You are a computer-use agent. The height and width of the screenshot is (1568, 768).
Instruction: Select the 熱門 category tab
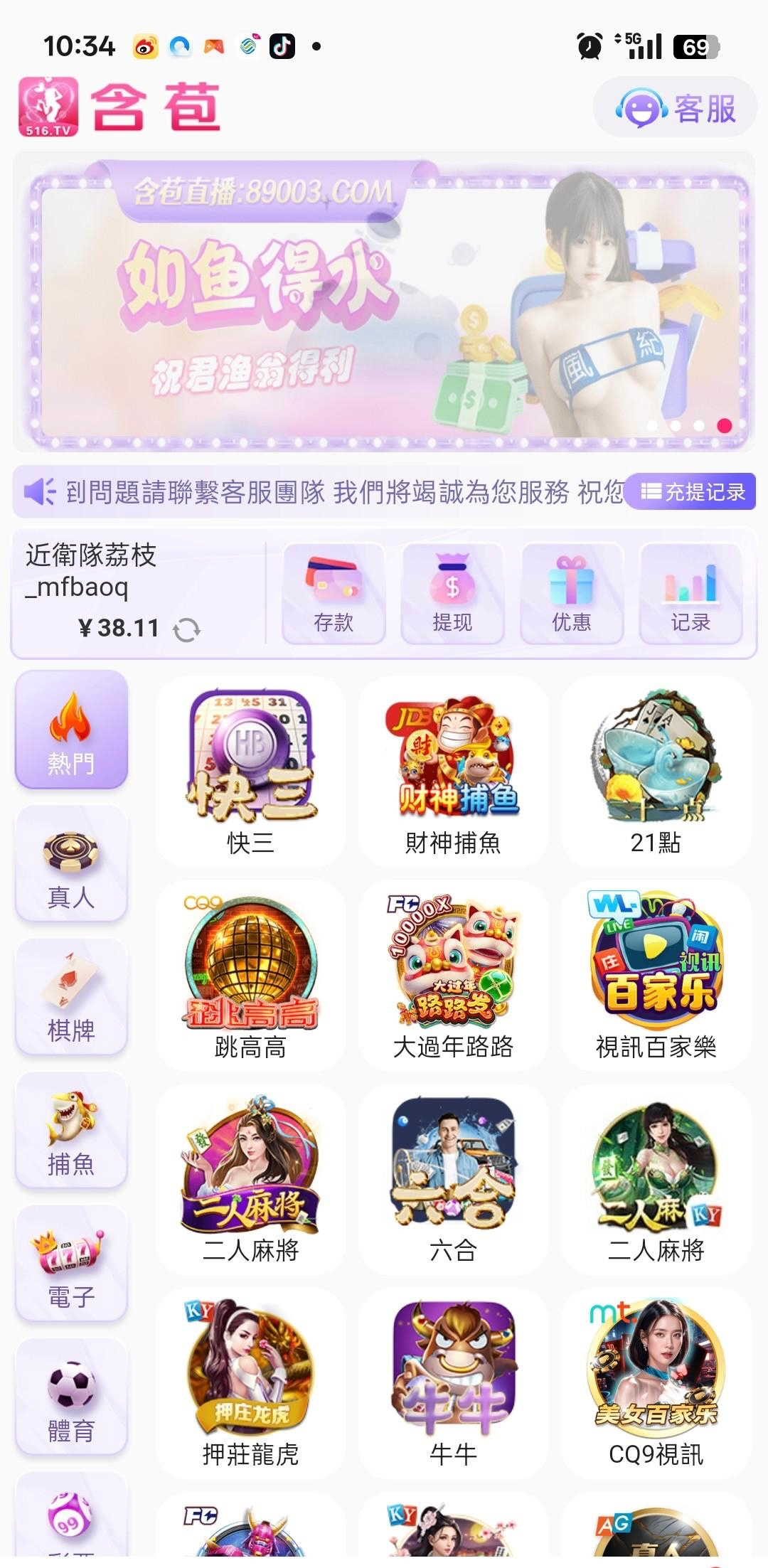tap(71, 730)
